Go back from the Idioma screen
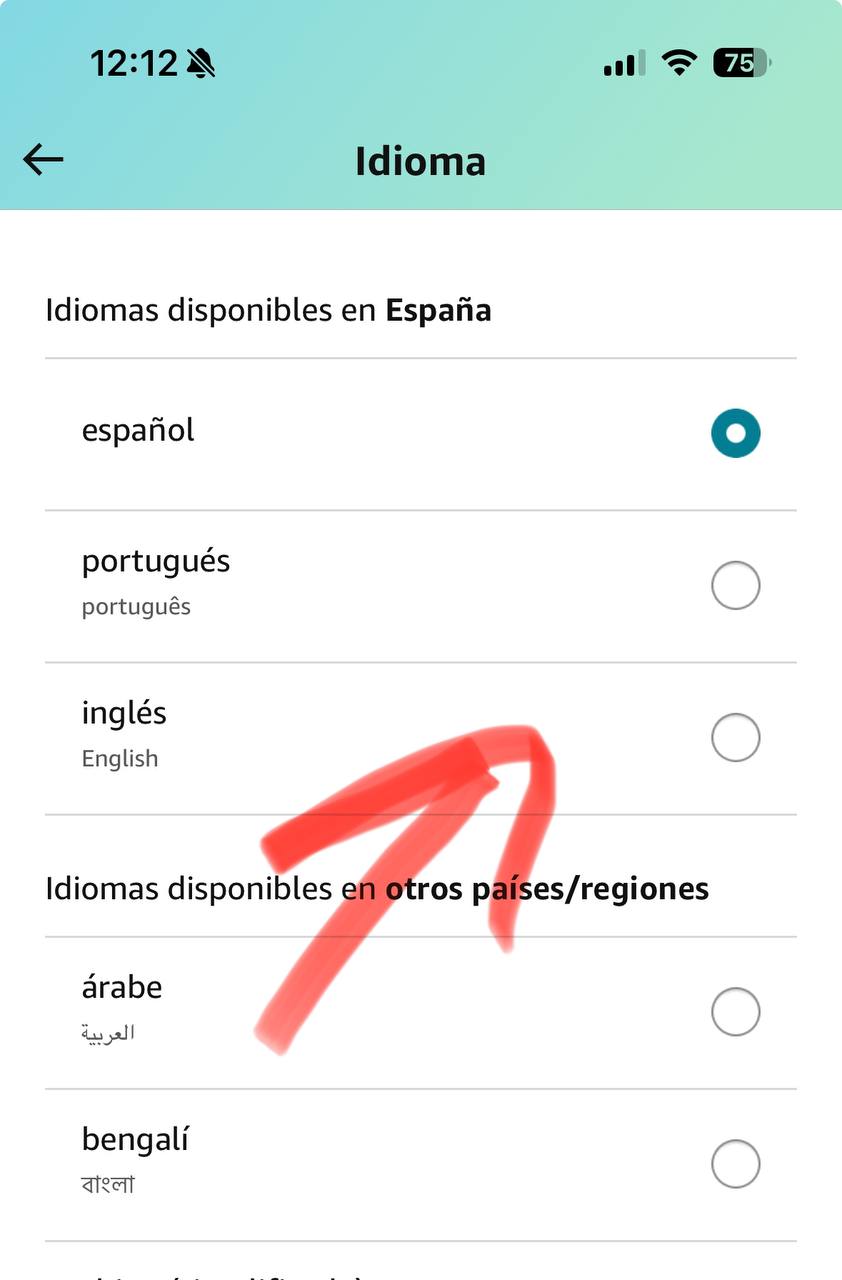This screenshot has height=1280, width=842. coord(43,159)
